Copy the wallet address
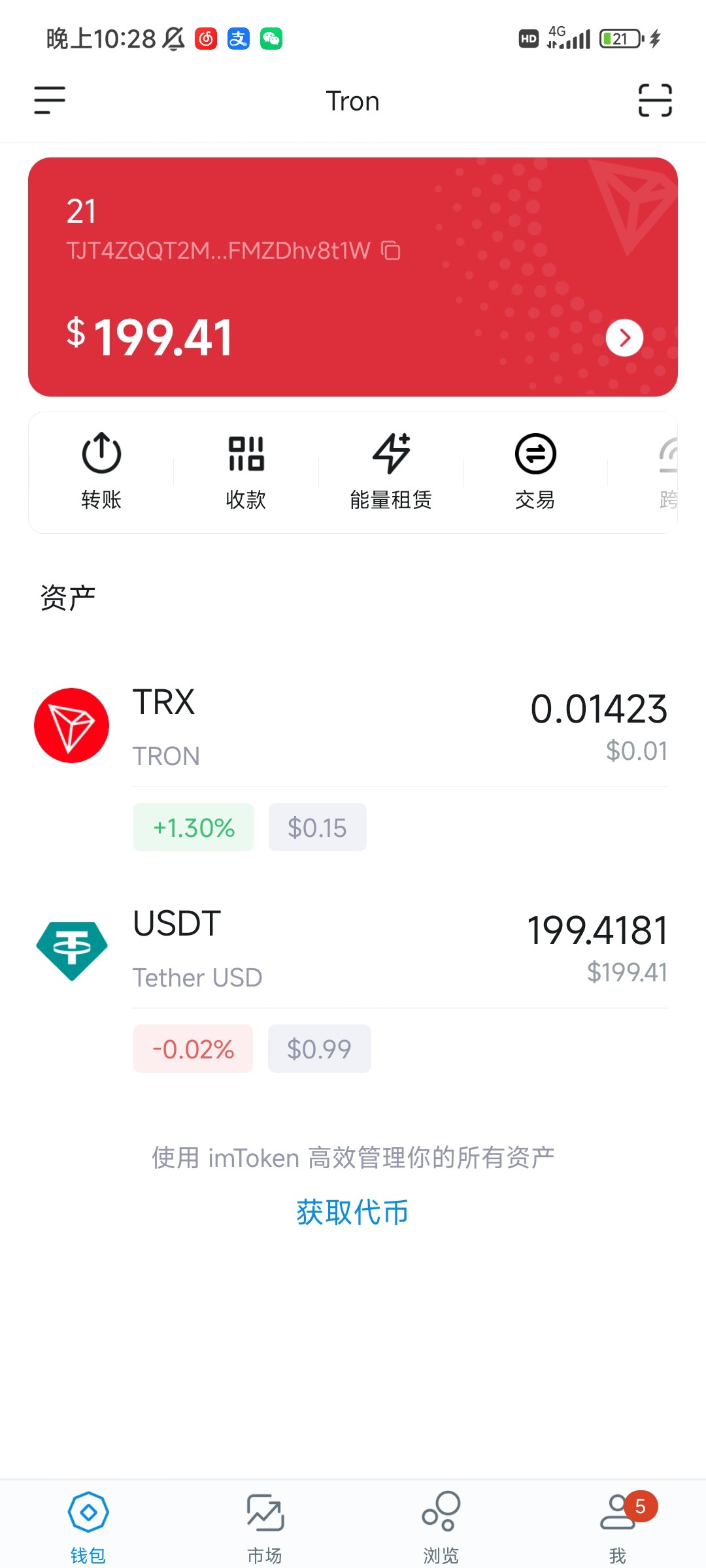706x1568 pixels. click(391, 250)
